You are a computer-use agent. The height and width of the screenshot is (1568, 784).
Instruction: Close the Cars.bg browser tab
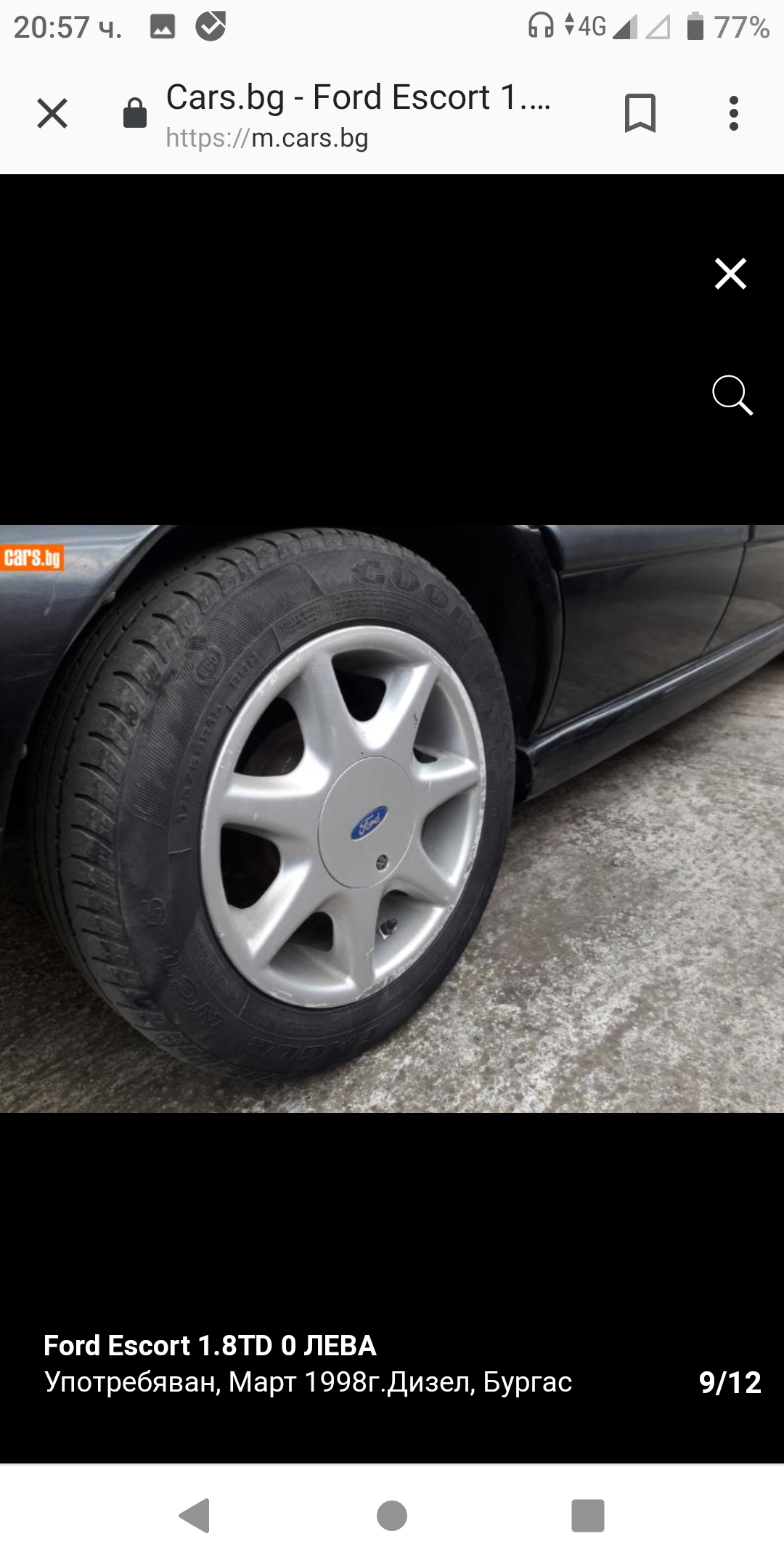pos(52,113)
